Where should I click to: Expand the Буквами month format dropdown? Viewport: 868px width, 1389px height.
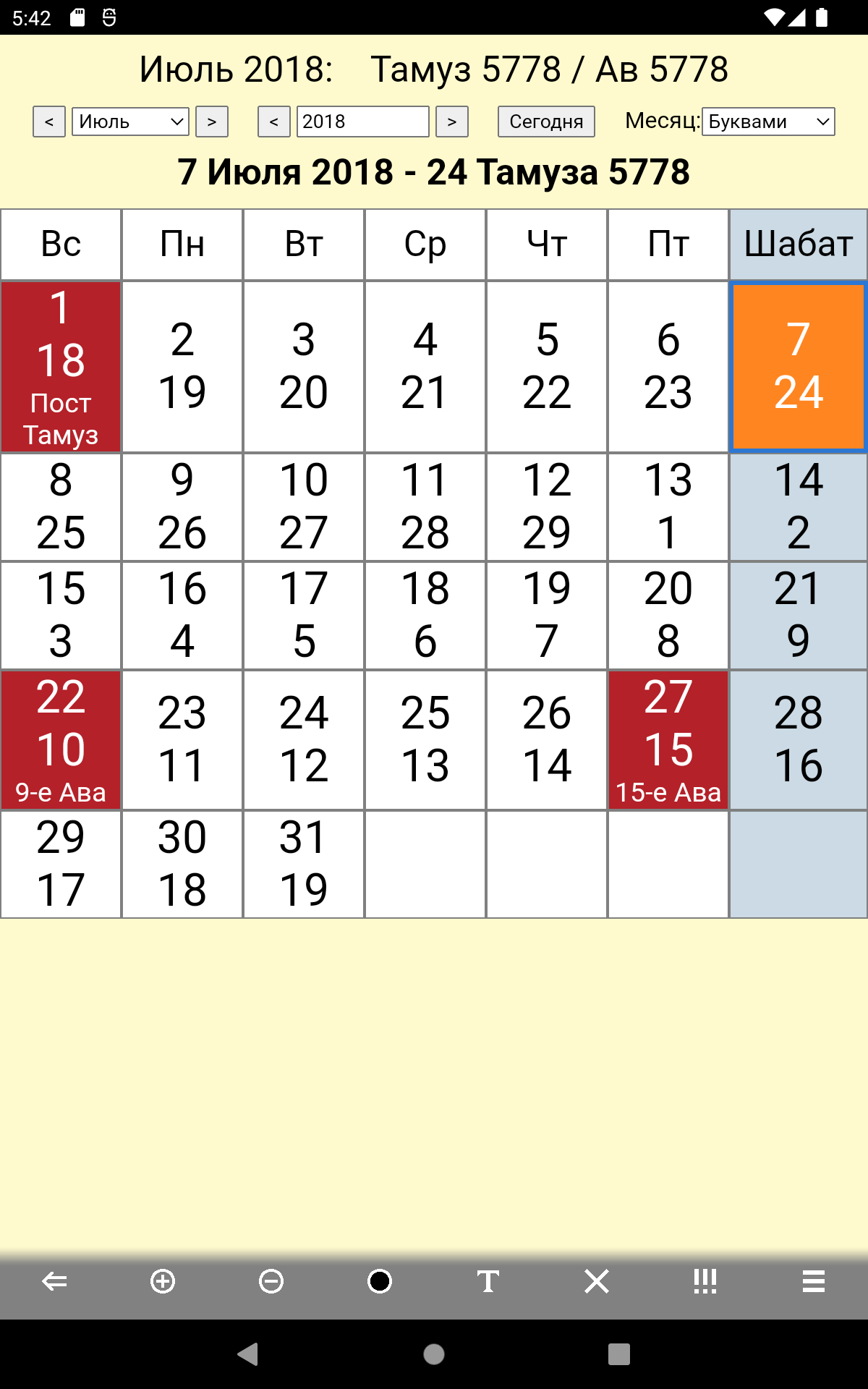(x=769, y=122)
